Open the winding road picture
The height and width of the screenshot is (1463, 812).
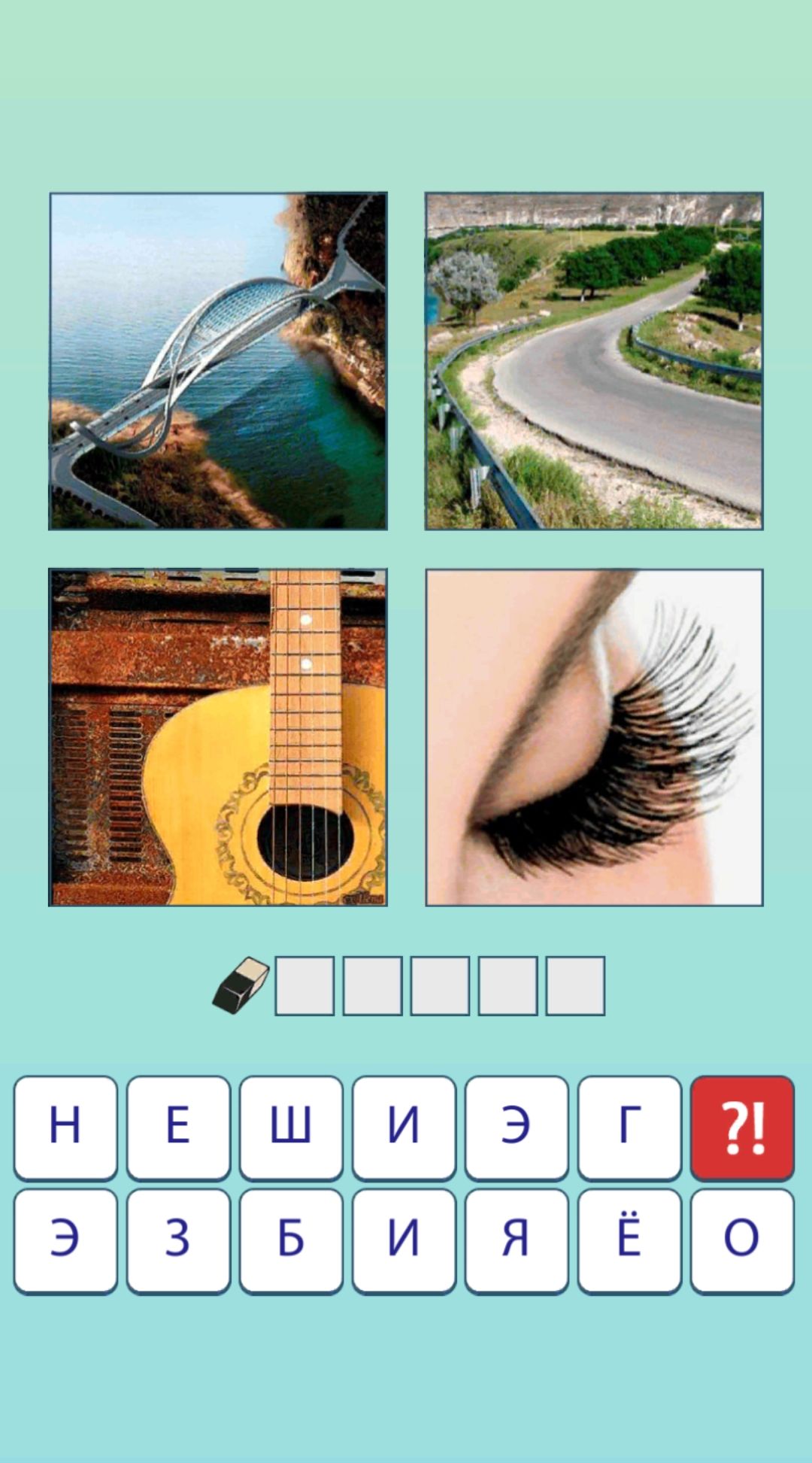tap(594, 361)
